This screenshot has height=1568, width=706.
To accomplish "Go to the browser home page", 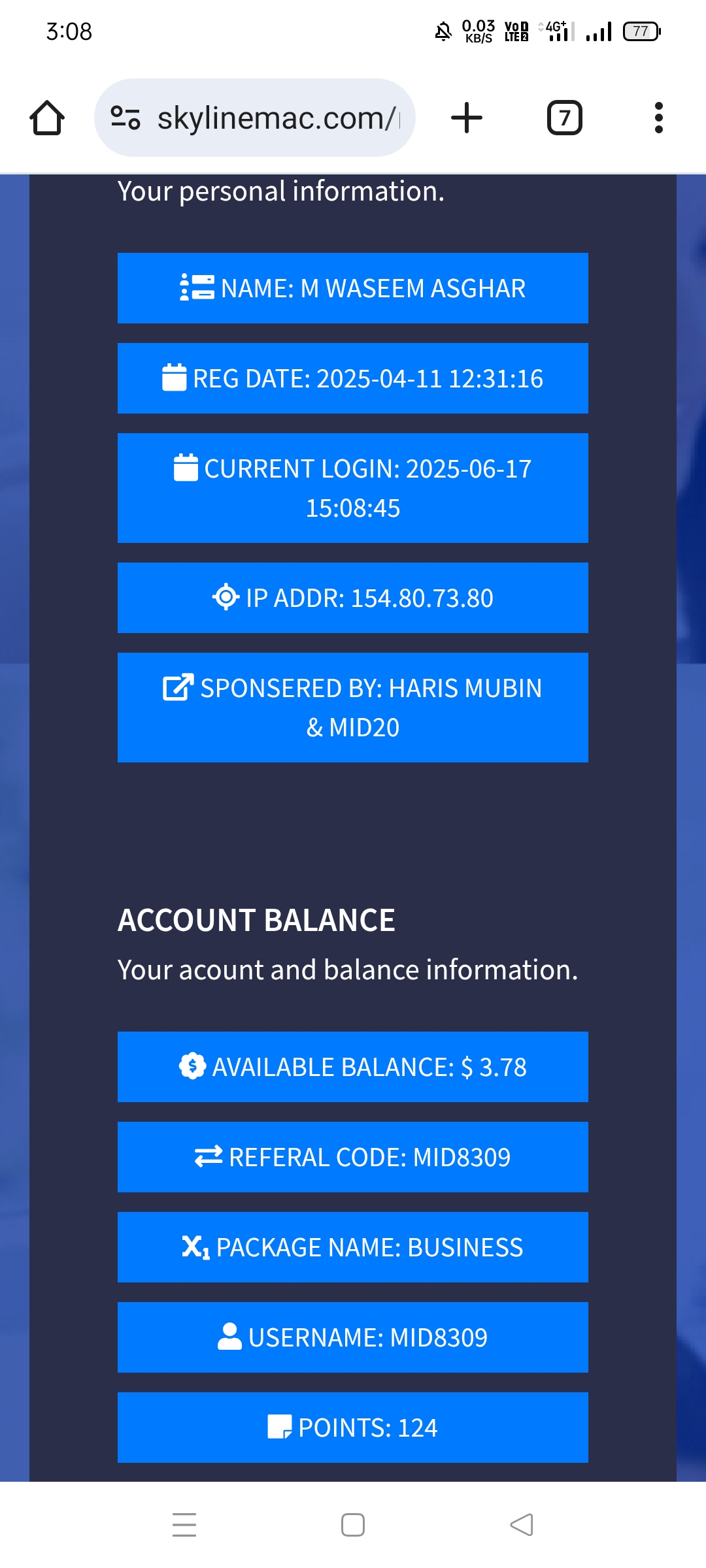I will coord(47,118).
